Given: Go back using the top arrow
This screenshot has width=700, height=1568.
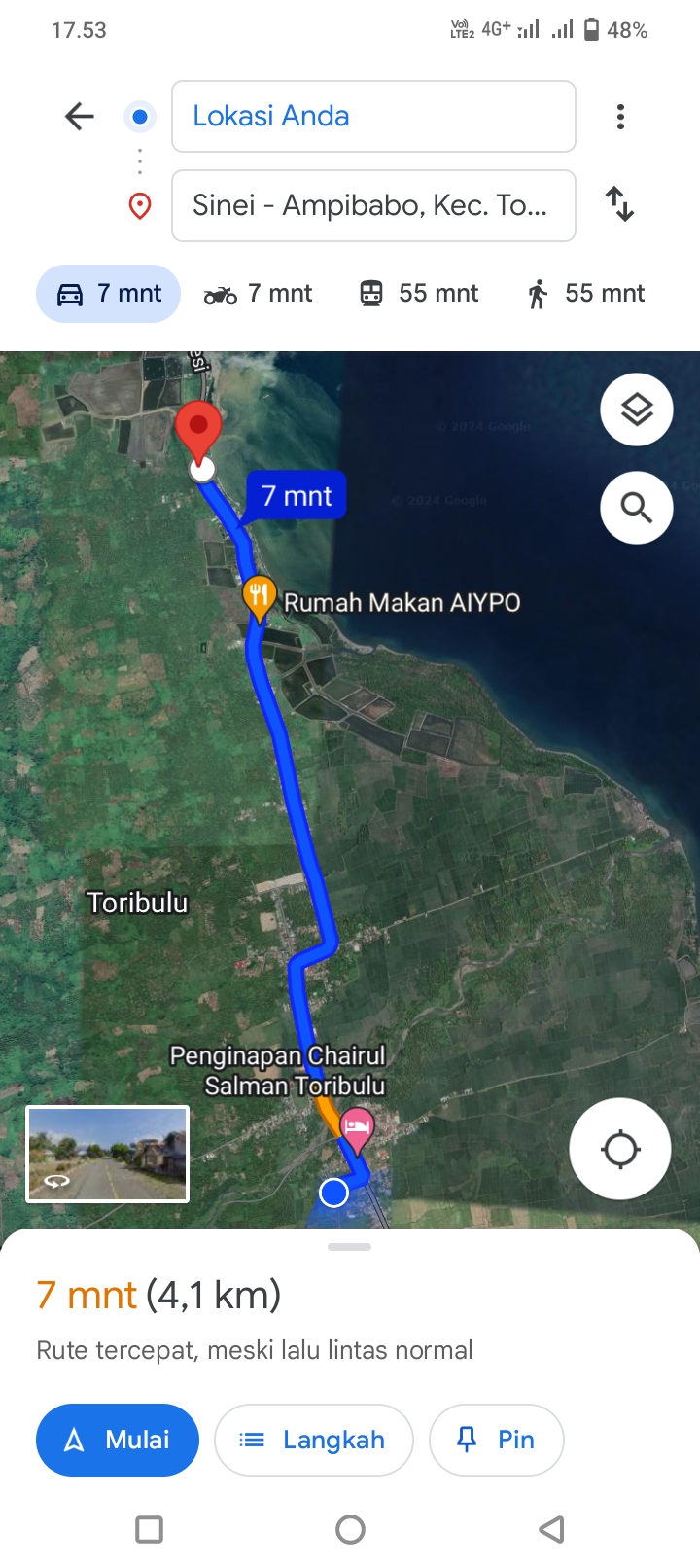Looking at the screenshot, I should click(x=80, y=117).
